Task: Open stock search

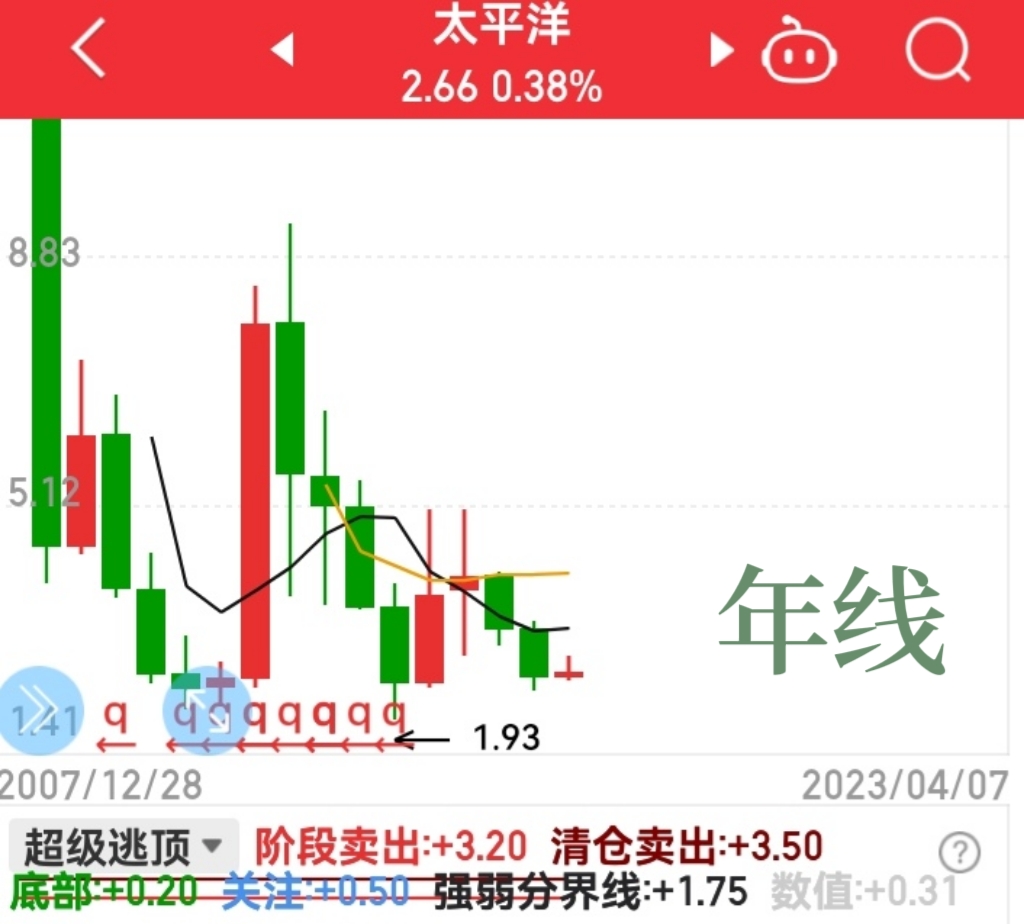Action: [x=938, y=50]
